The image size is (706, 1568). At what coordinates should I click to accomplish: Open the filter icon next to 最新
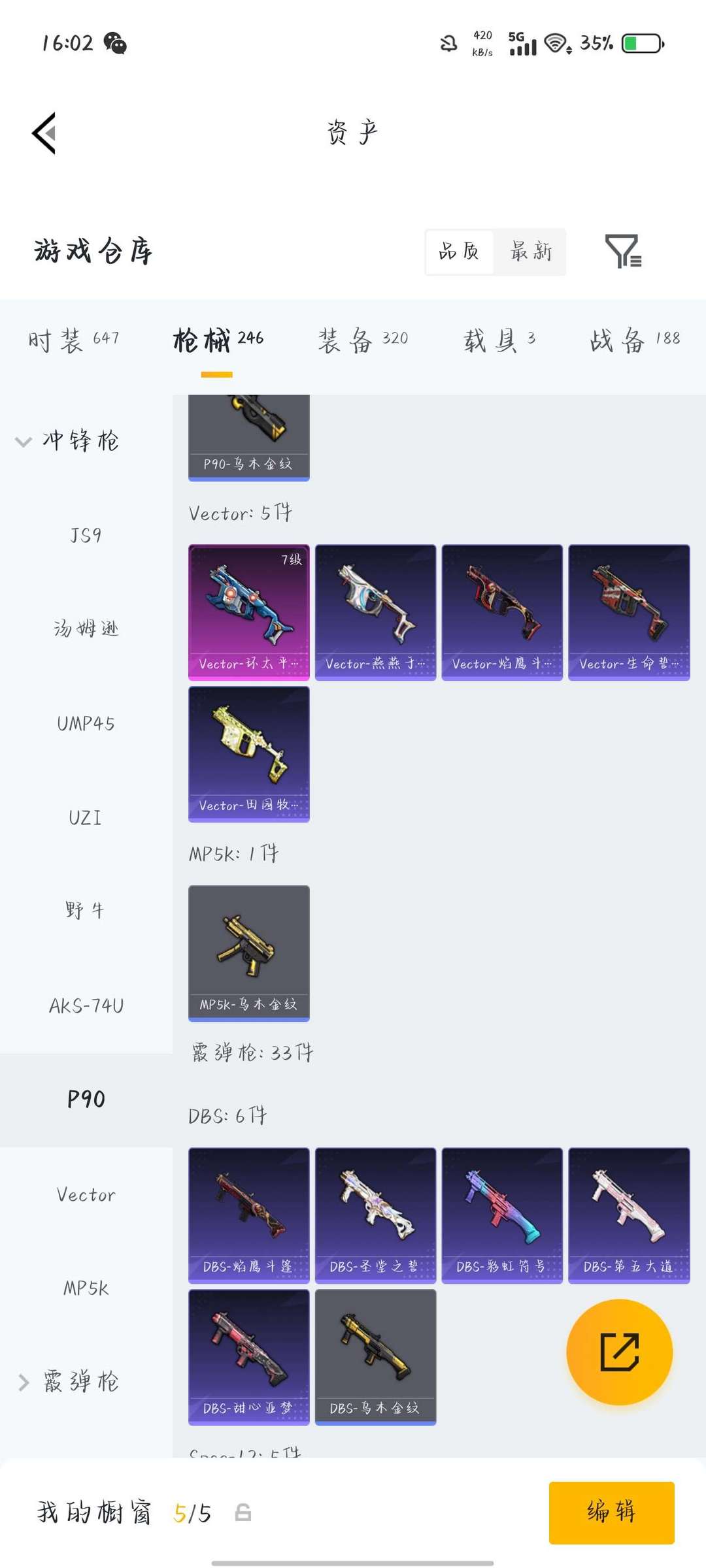(623, 252)
